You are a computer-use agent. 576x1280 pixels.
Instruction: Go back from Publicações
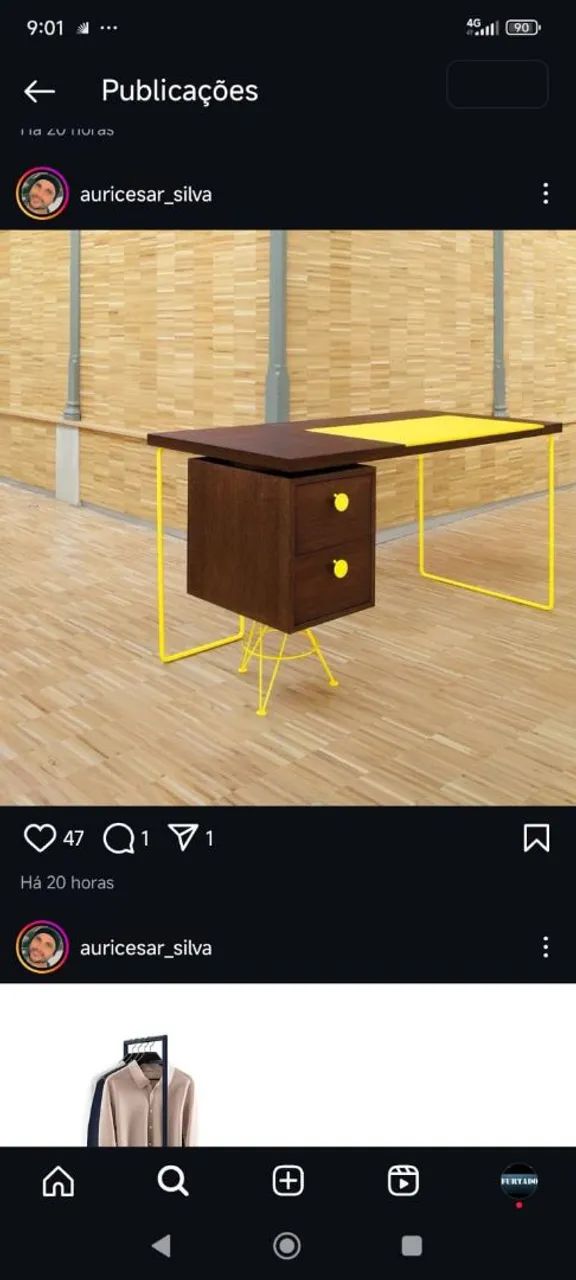[x=39, y=91]
